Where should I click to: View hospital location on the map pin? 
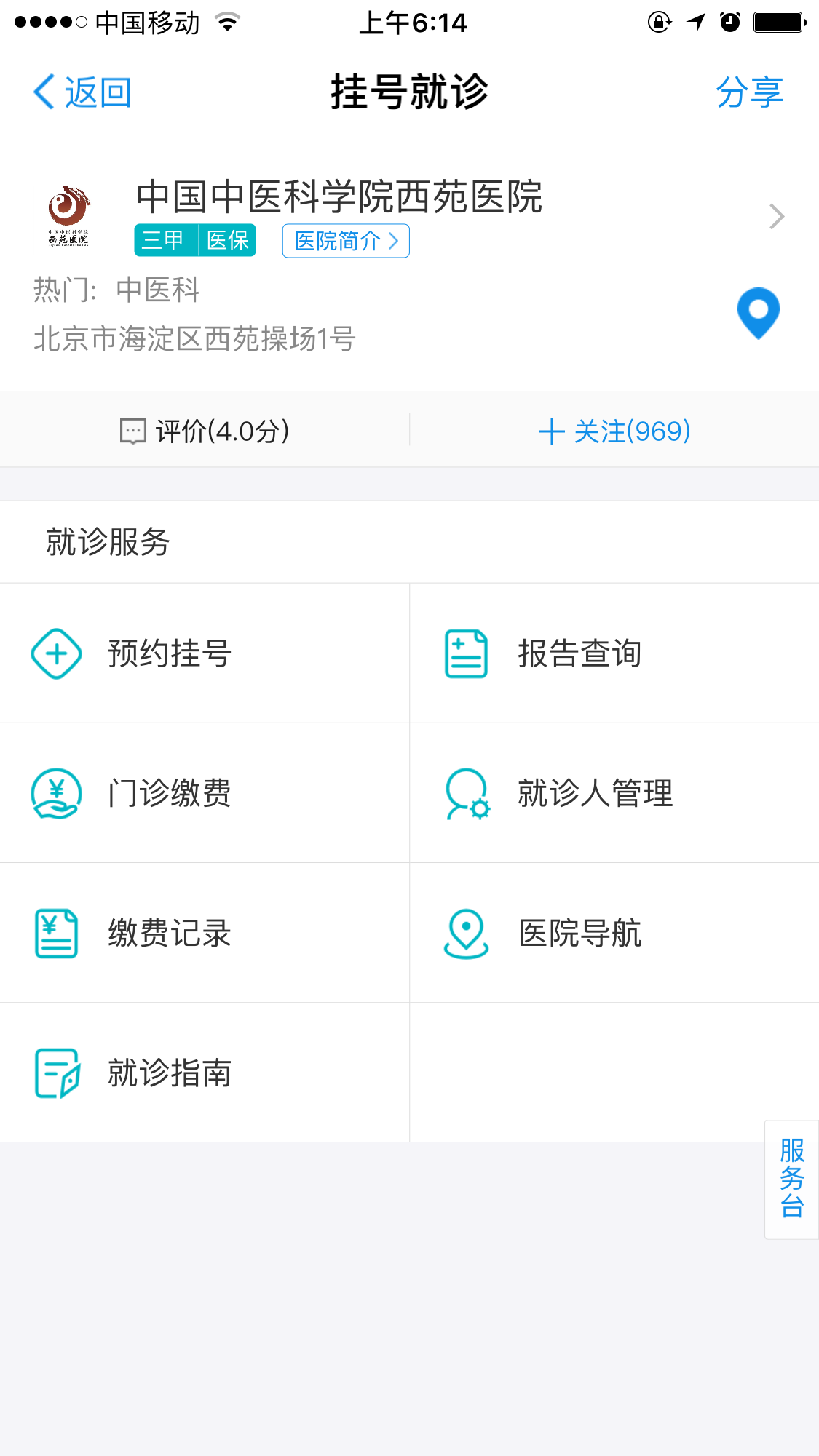(x=758, y=313)
